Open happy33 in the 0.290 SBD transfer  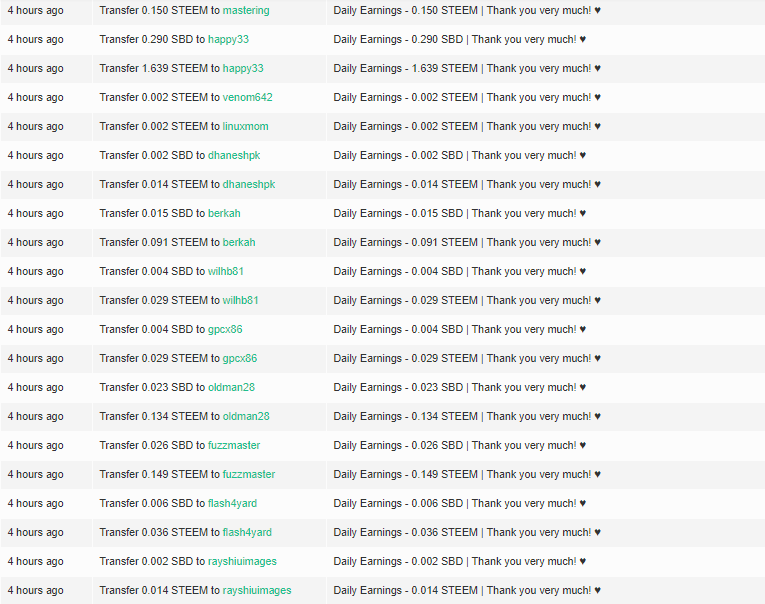coord(228,39)
